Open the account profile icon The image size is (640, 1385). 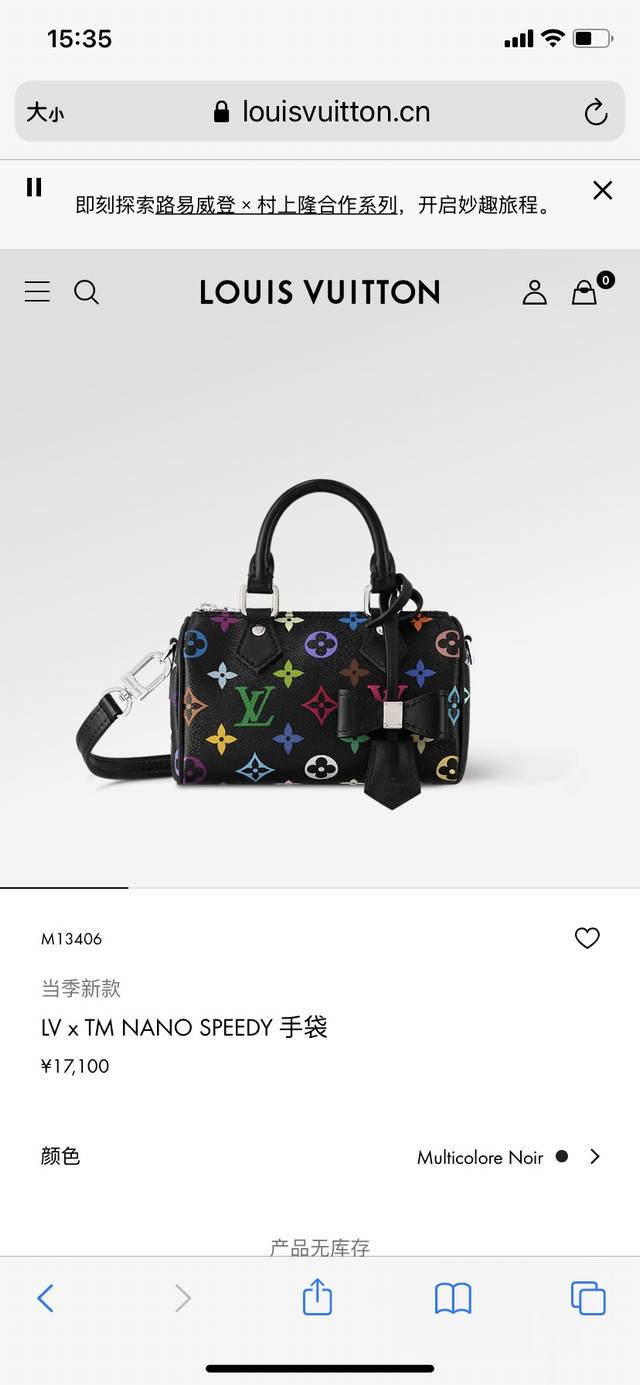(535, 292)
